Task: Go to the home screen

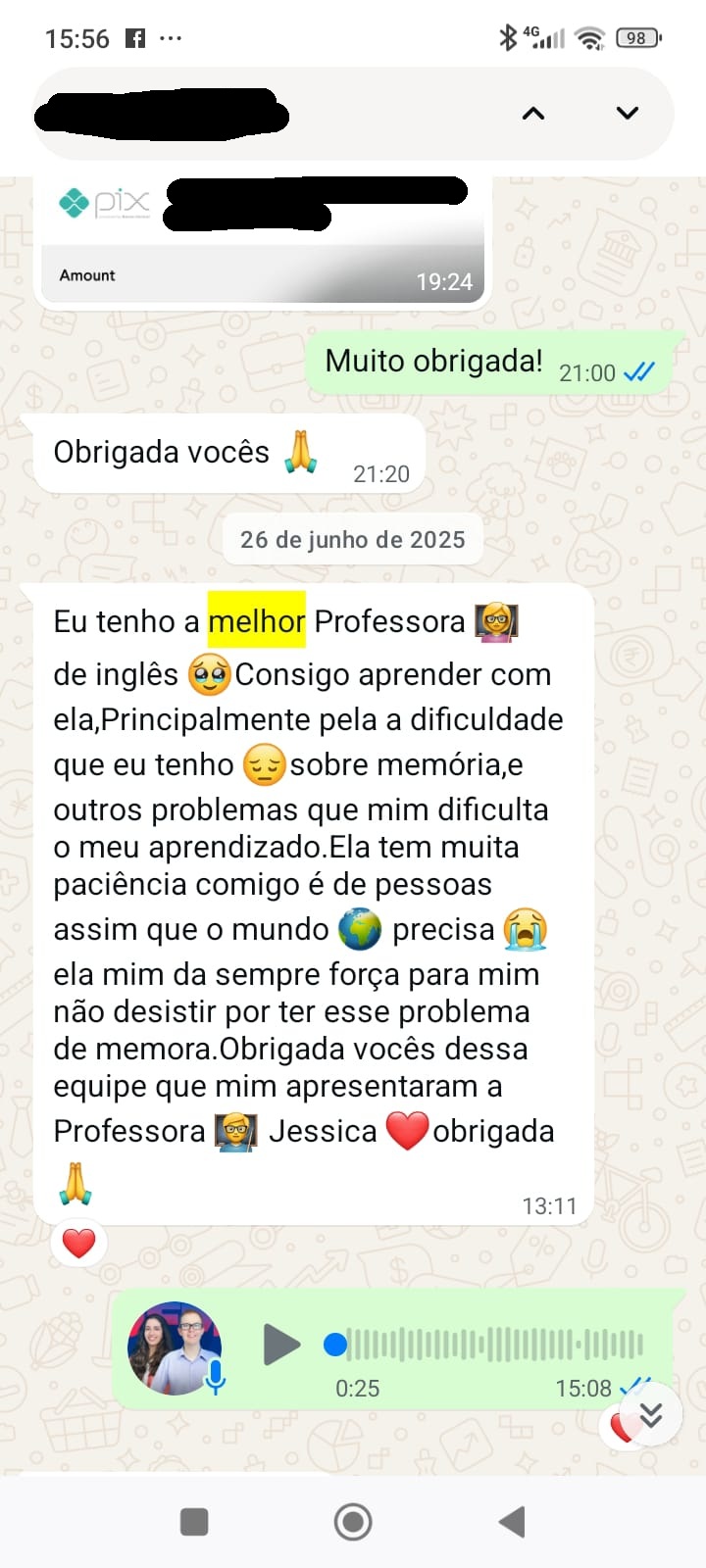Action: (353, 1522)
